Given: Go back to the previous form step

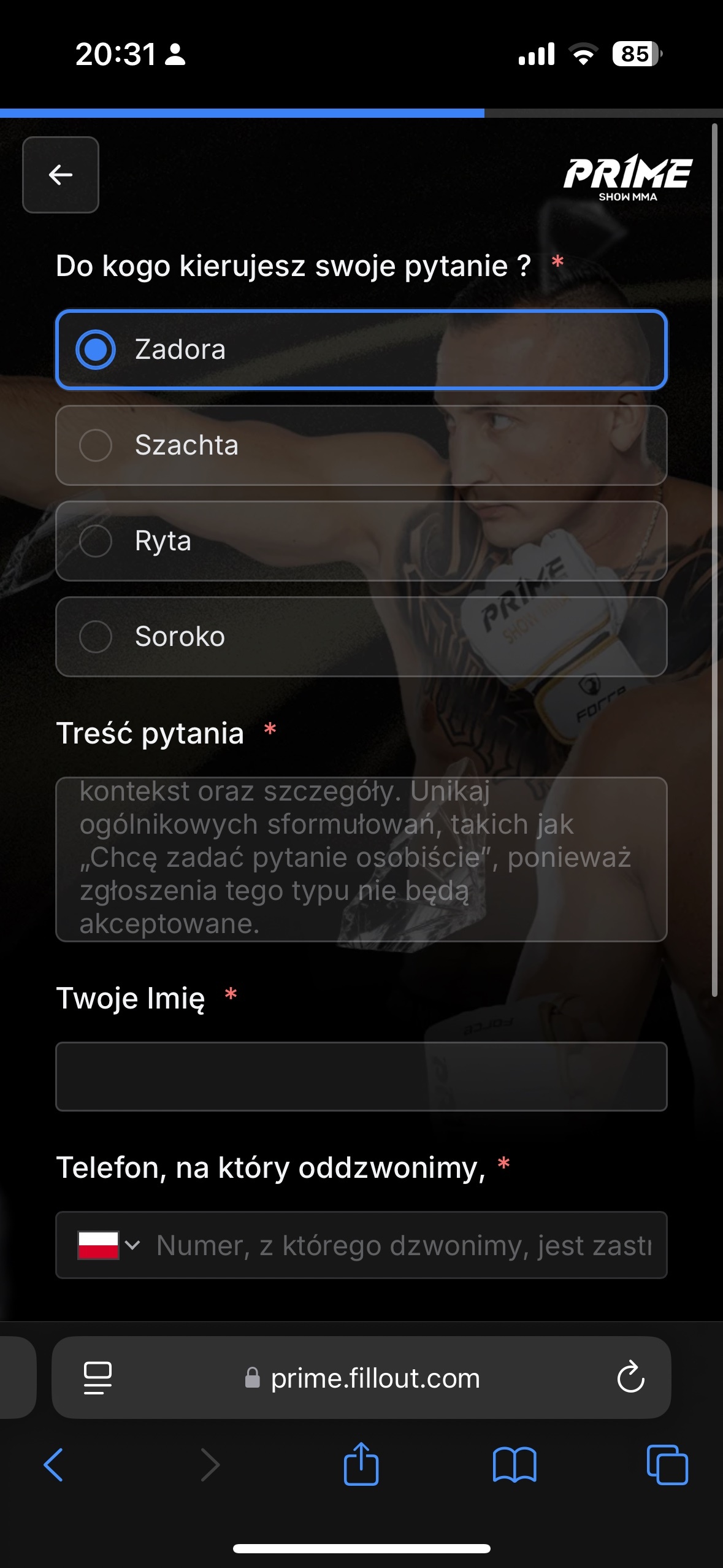Looking at the screenshot, I should tap(60, 175).
